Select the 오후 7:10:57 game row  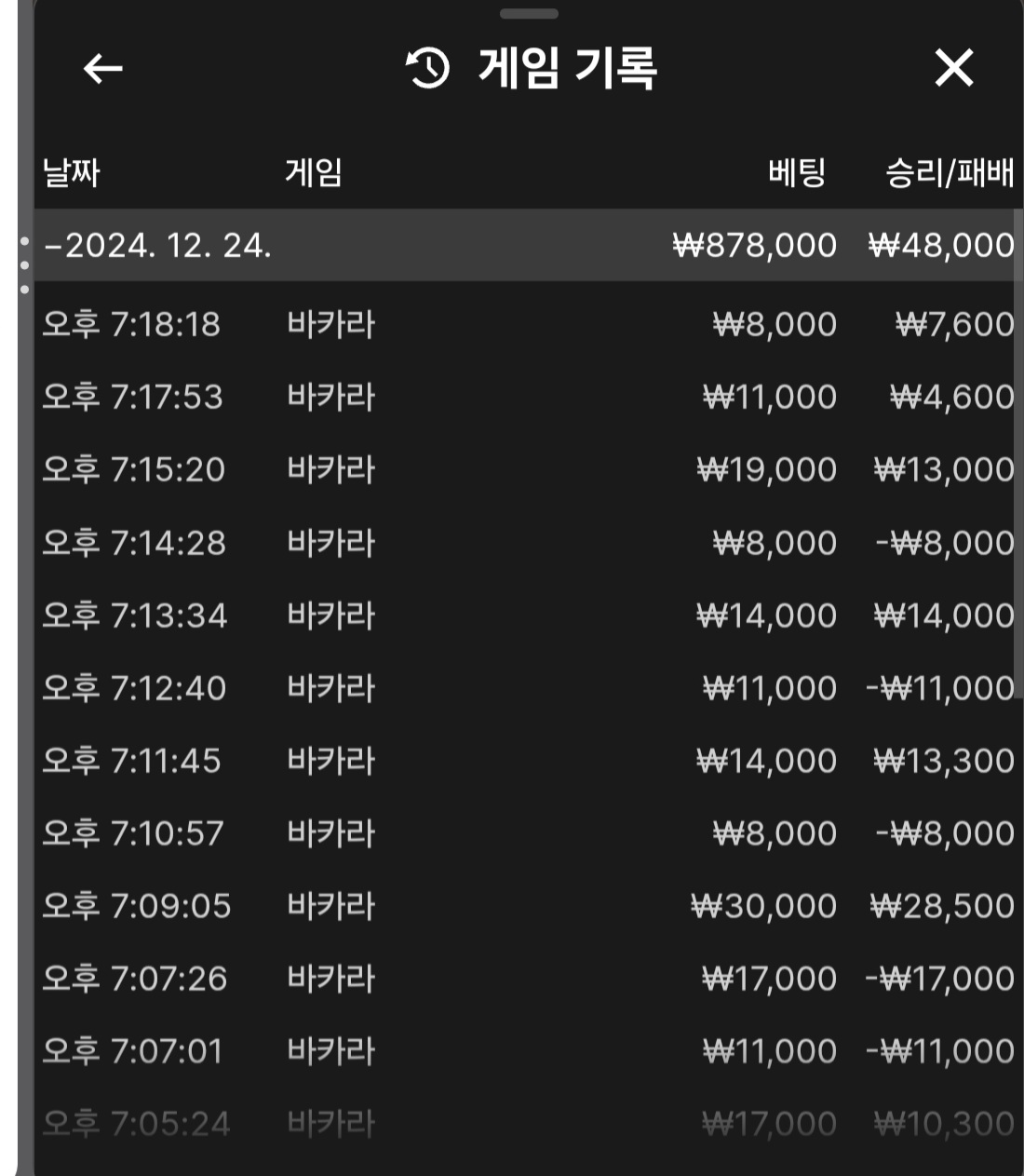[527, 833]
